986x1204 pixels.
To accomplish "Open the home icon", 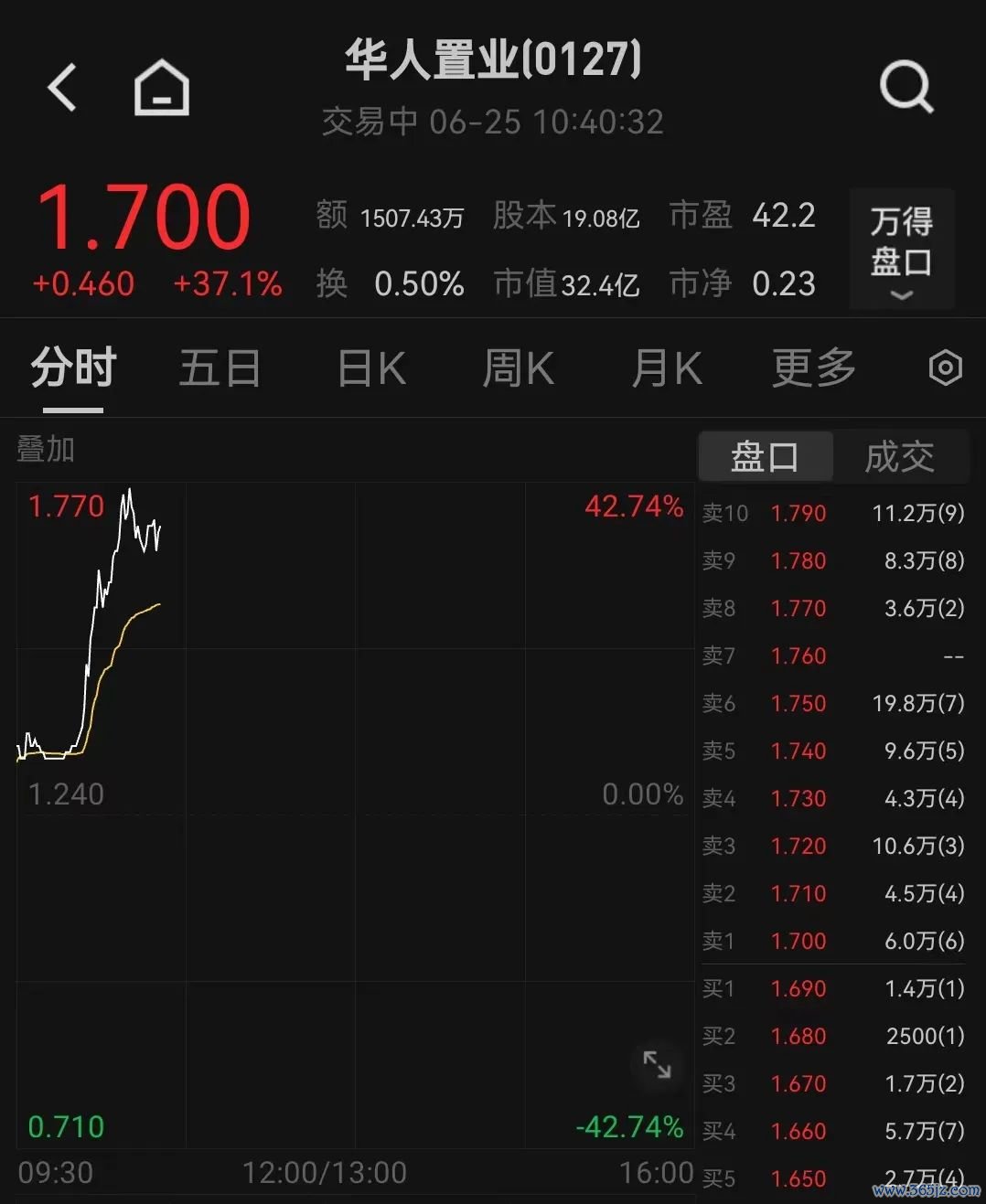I will pyautogui.click(x=162, y=89).
